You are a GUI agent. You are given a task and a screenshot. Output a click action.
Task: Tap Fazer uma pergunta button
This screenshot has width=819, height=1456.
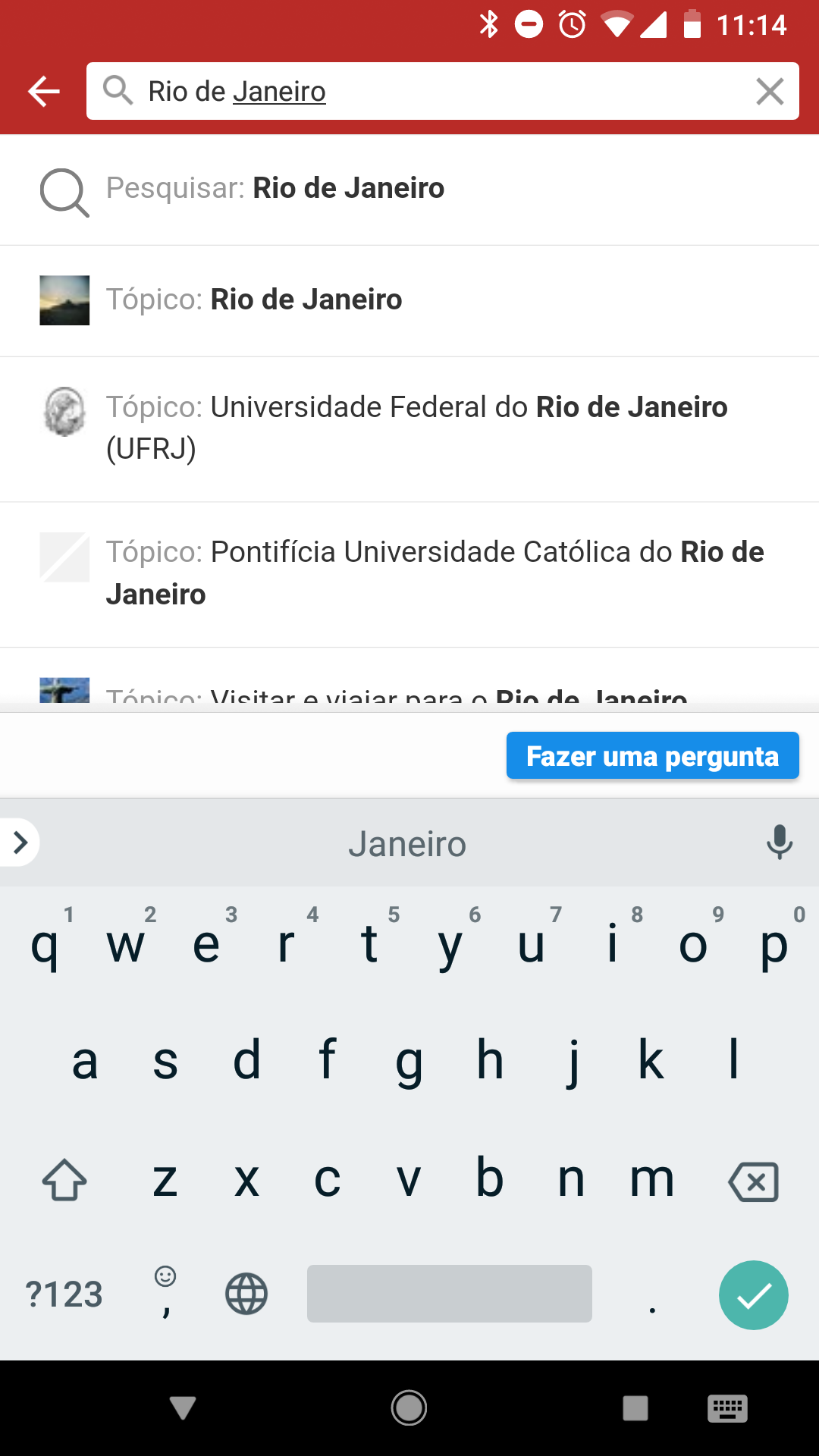(652, 756)
